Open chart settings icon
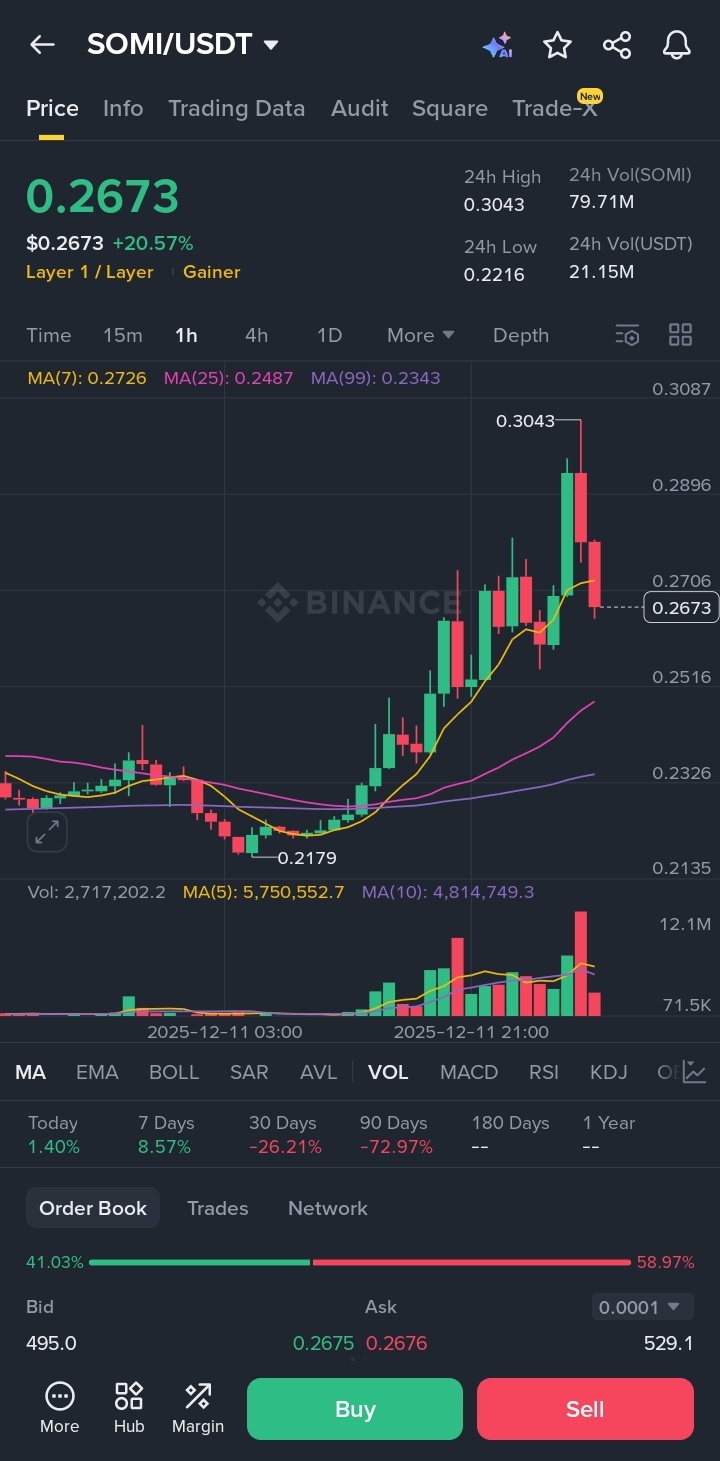Viewport: 720px width, 1461px height. [x=627, y=335]
